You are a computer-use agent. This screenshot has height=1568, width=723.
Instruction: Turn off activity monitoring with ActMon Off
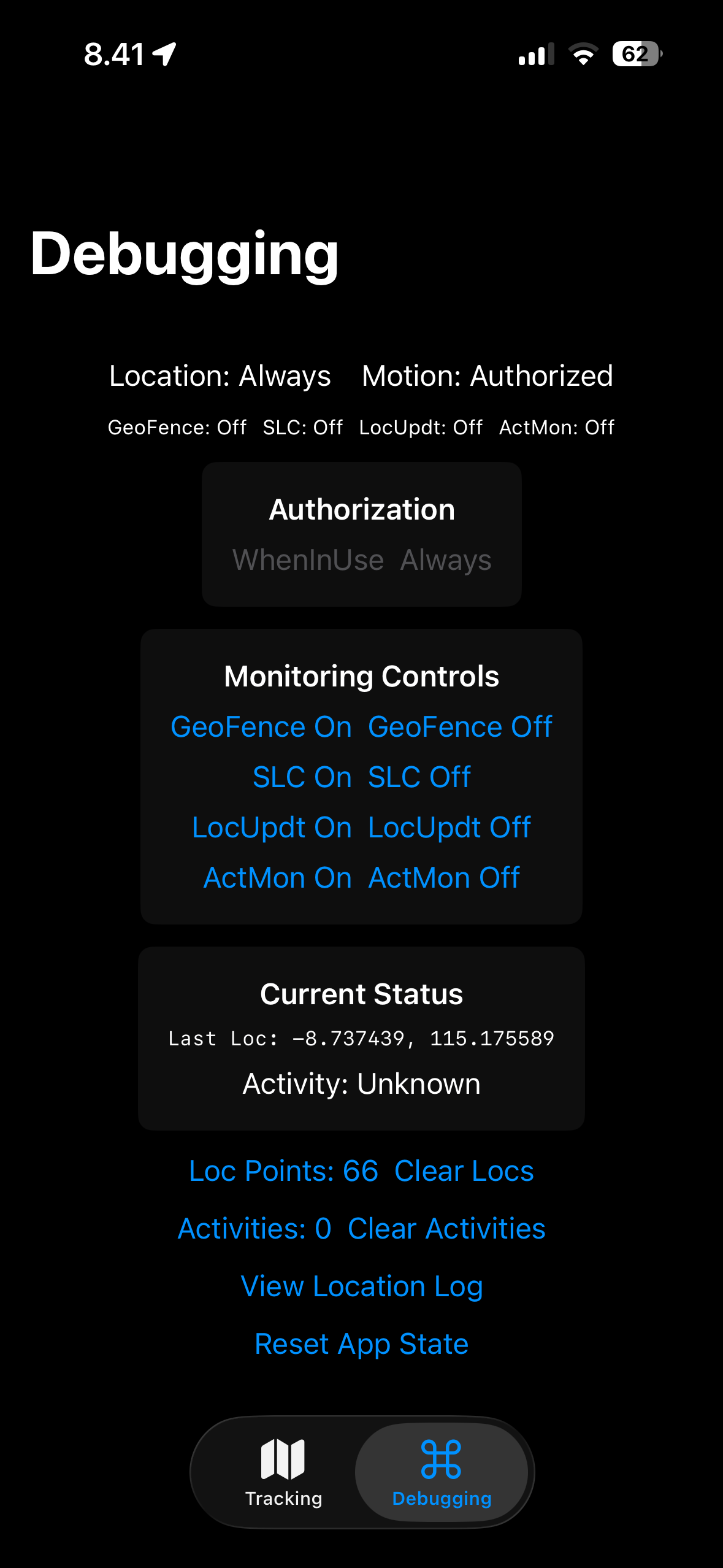click(443, 877)
